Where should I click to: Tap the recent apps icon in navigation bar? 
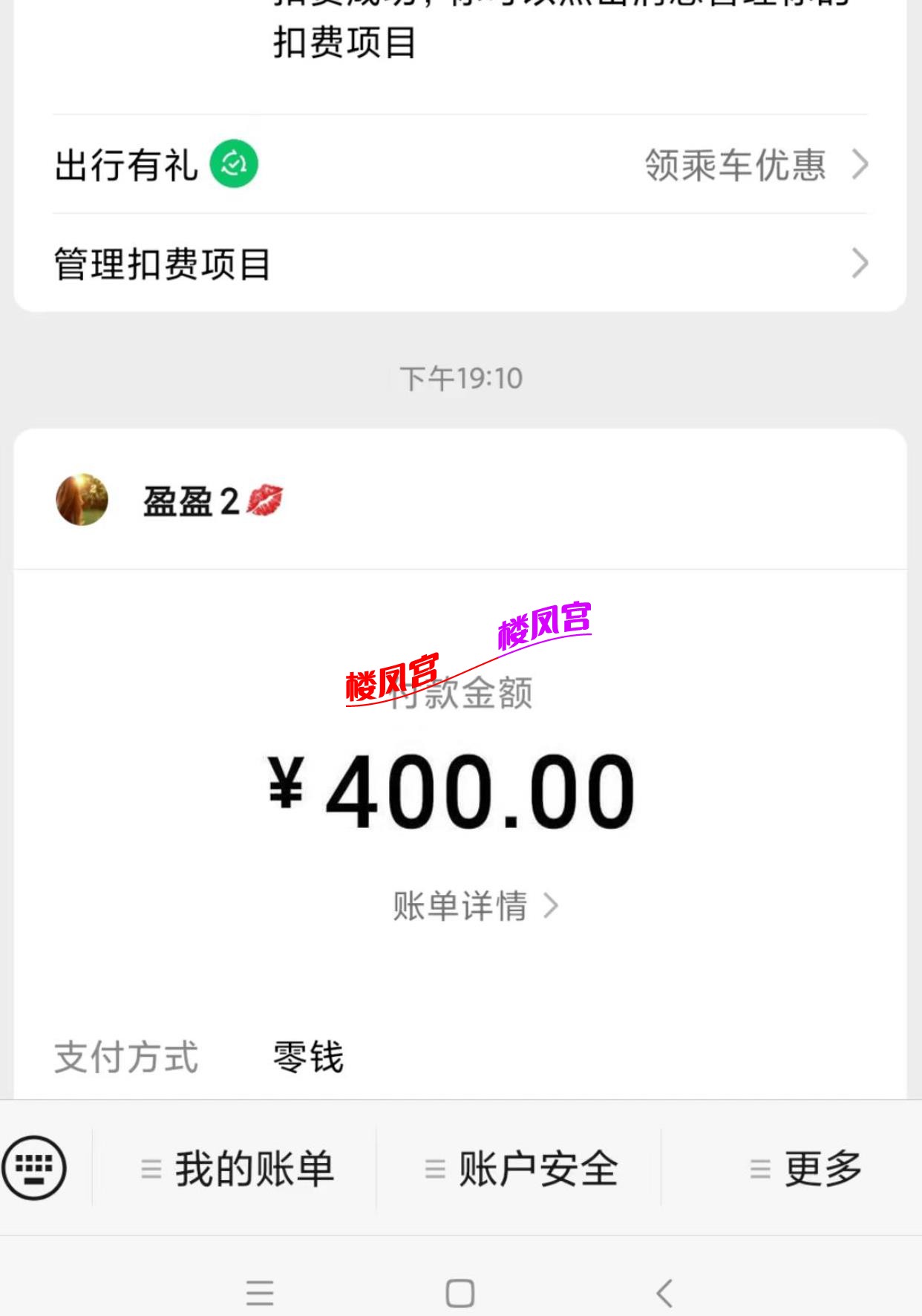tap(258, 1292)
